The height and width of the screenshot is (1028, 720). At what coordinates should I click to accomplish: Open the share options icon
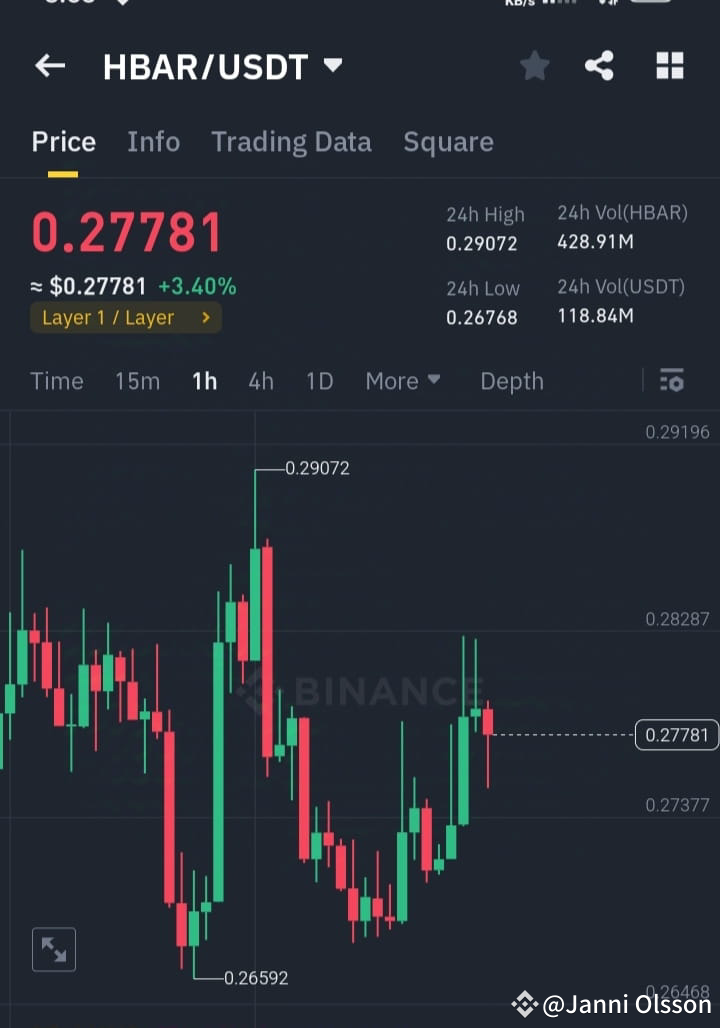tap(599, 65)
